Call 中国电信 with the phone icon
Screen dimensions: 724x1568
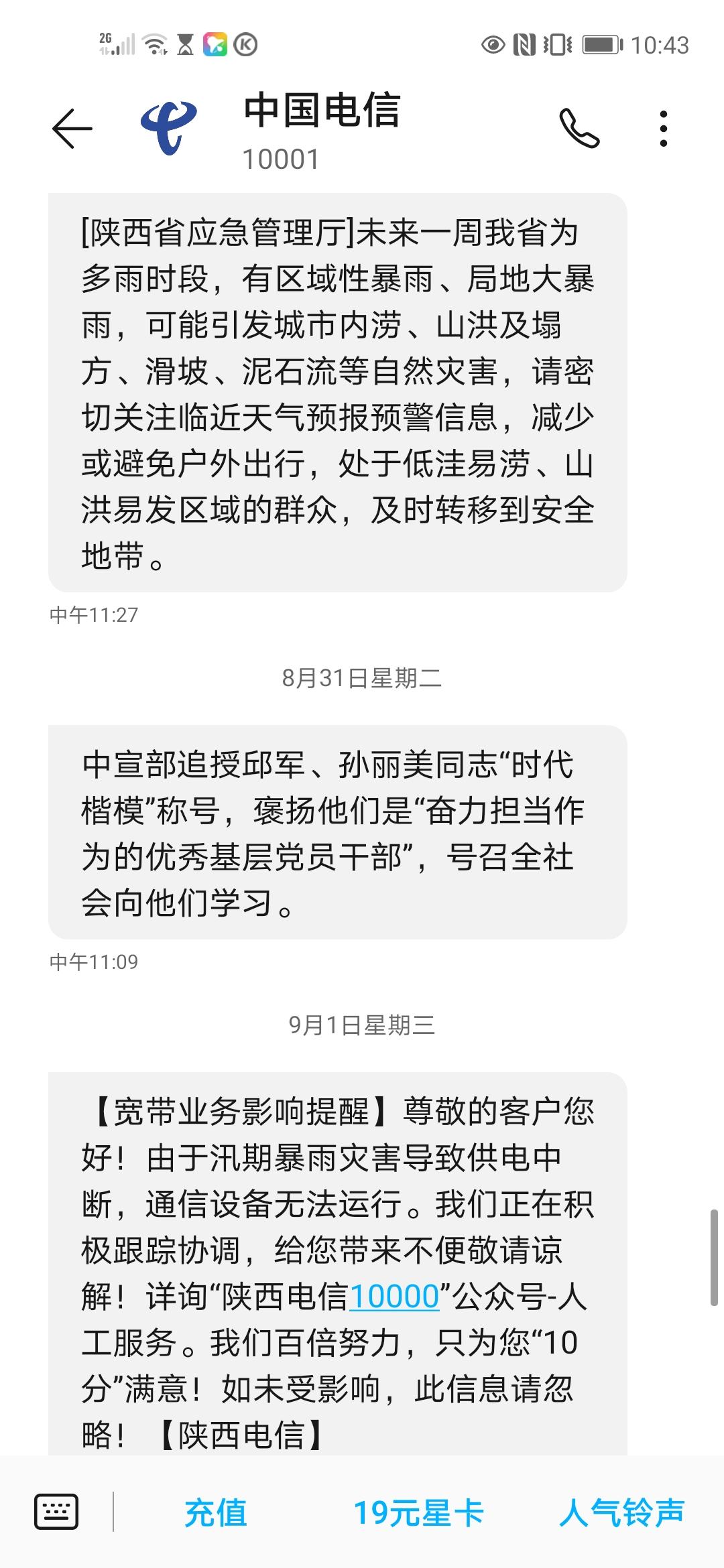tap(579, 128)
